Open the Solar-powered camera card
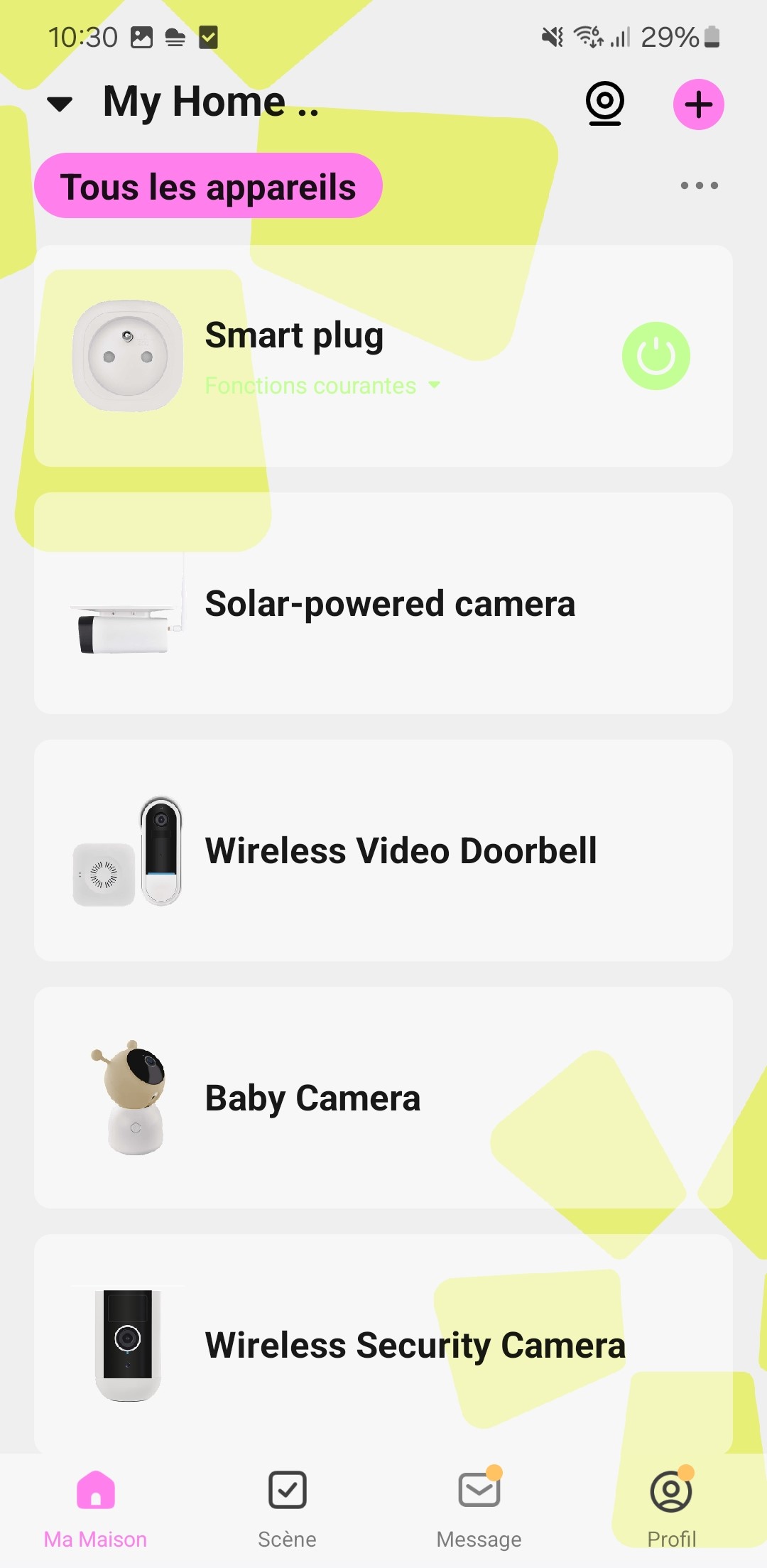The height and width of the screenshot is (1568, 767). (x=383, y=603)
